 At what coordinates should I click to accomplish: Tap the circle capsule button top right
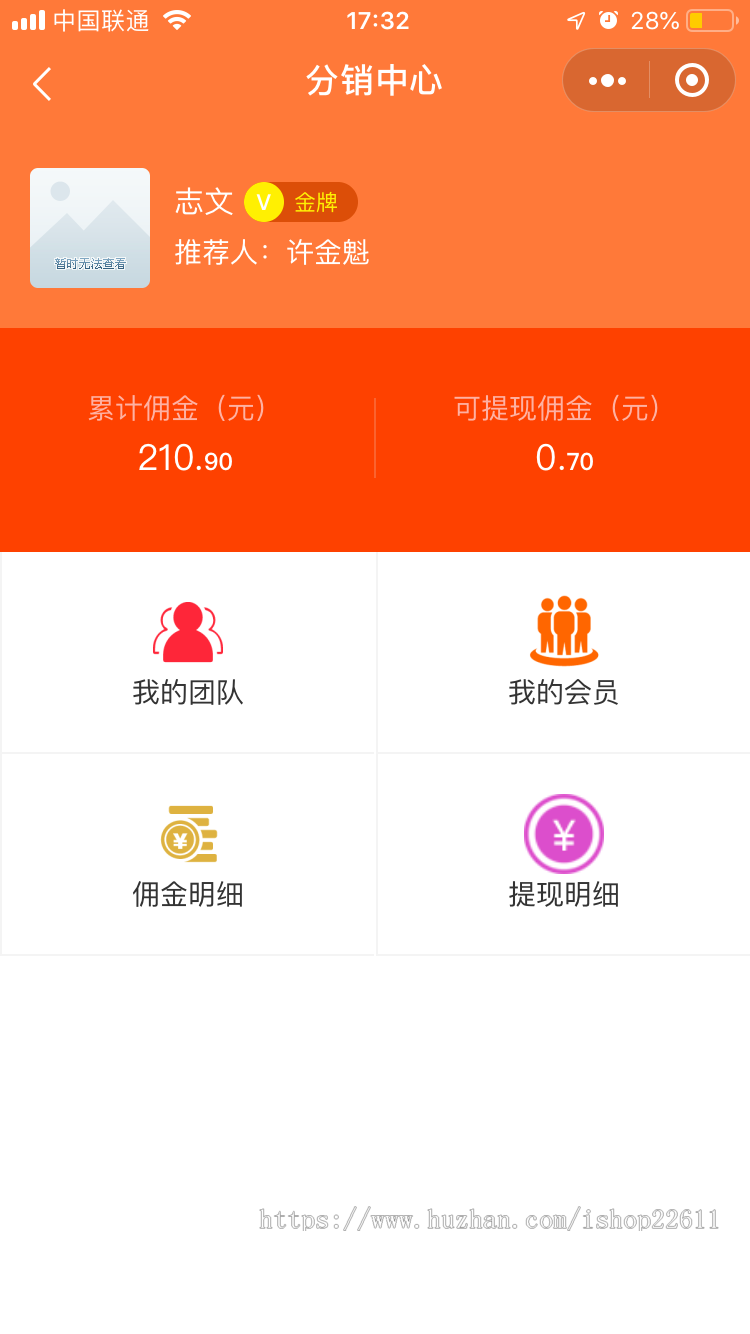[x=692, y=80]
